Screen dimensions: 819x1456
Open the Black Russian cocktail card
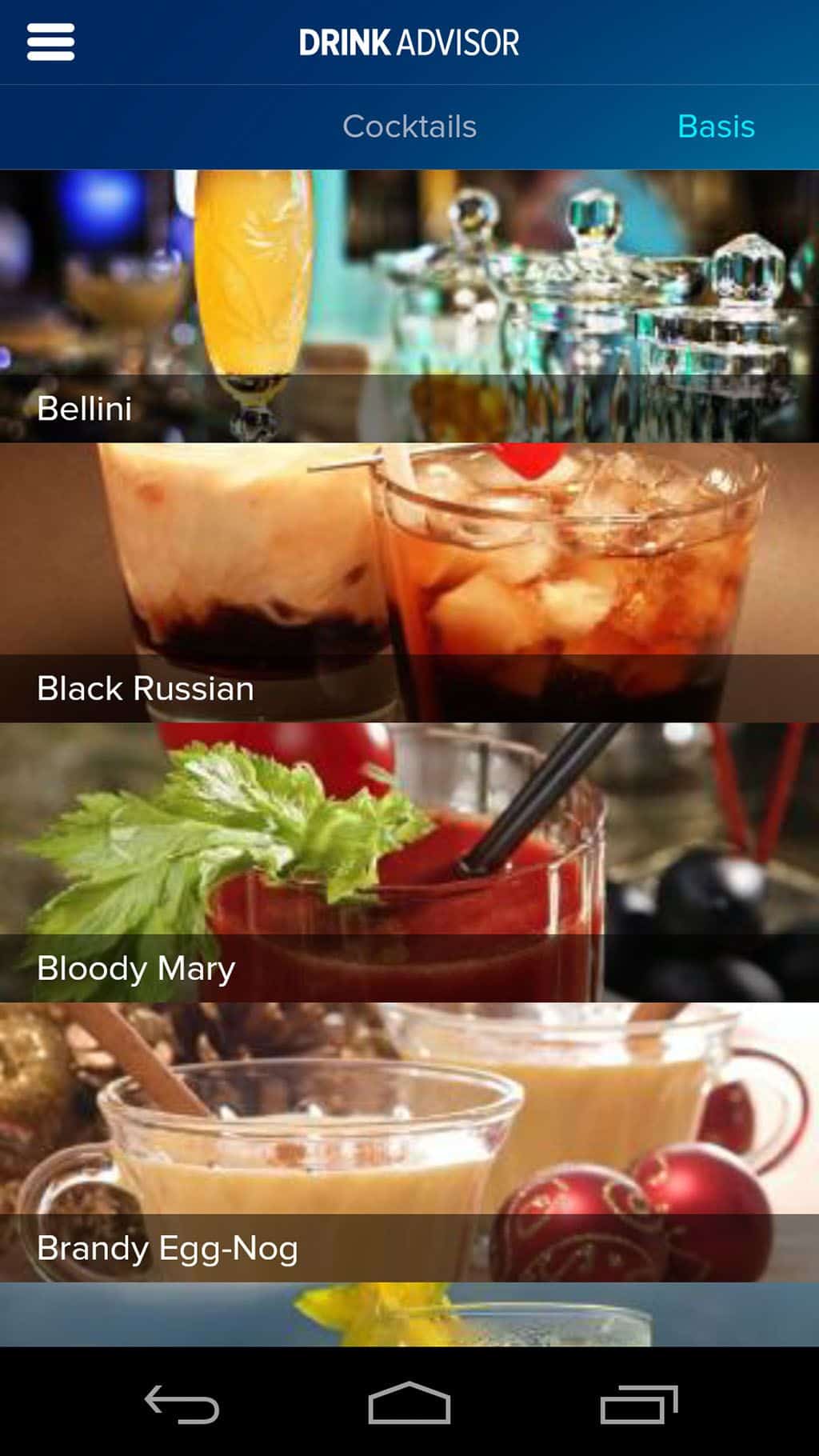point(409,582)
